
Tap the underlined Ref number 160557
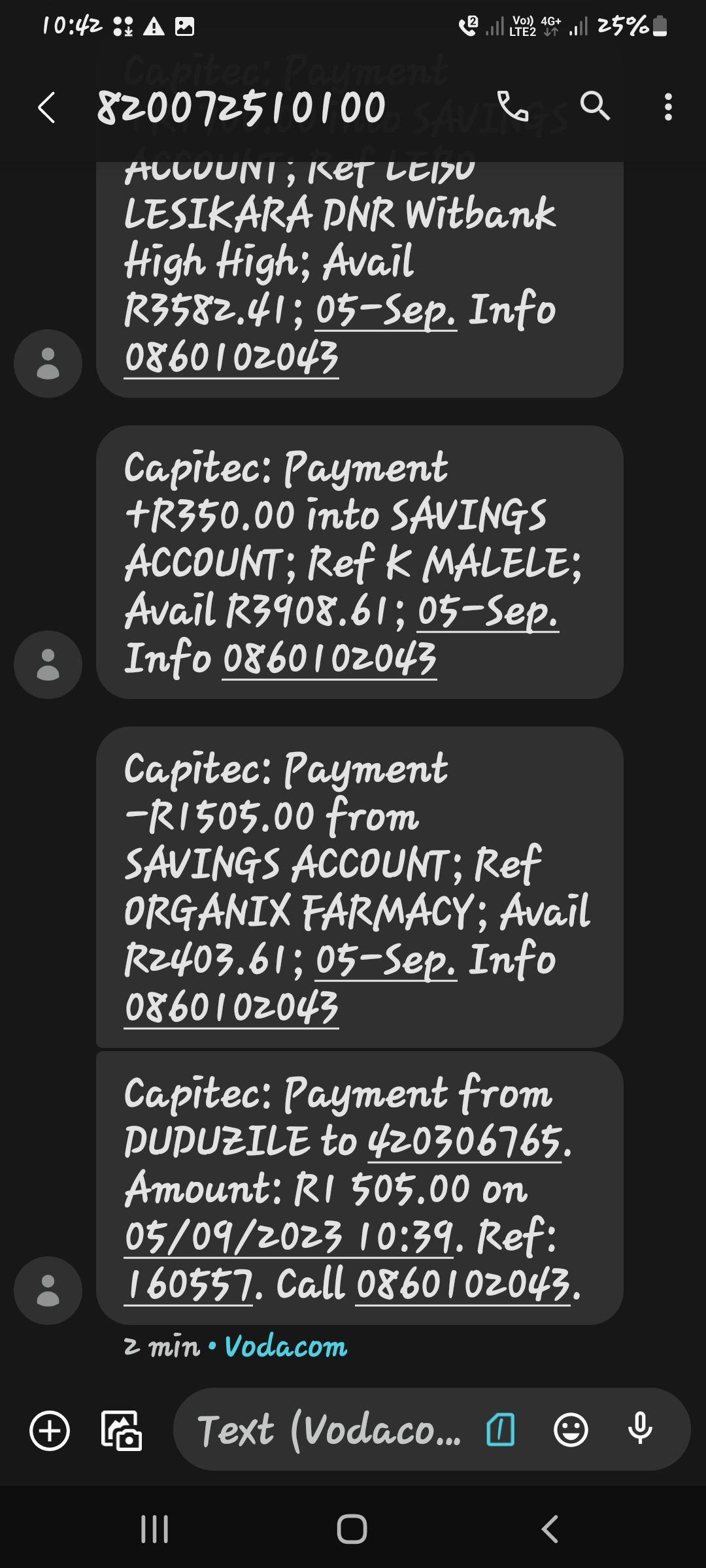click(x=188, y=1284)
